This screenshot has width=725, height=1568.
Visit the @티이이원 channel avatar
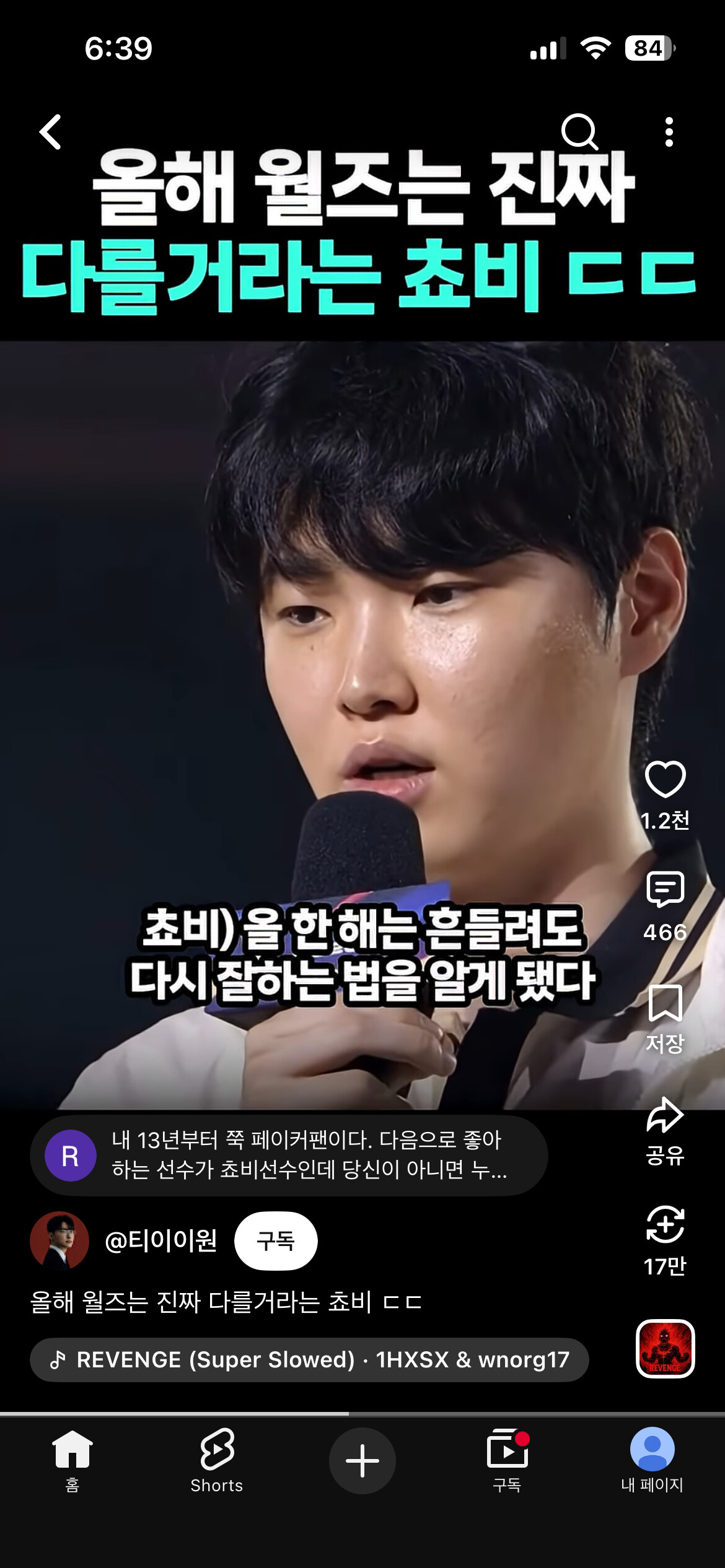[59, 1240]
